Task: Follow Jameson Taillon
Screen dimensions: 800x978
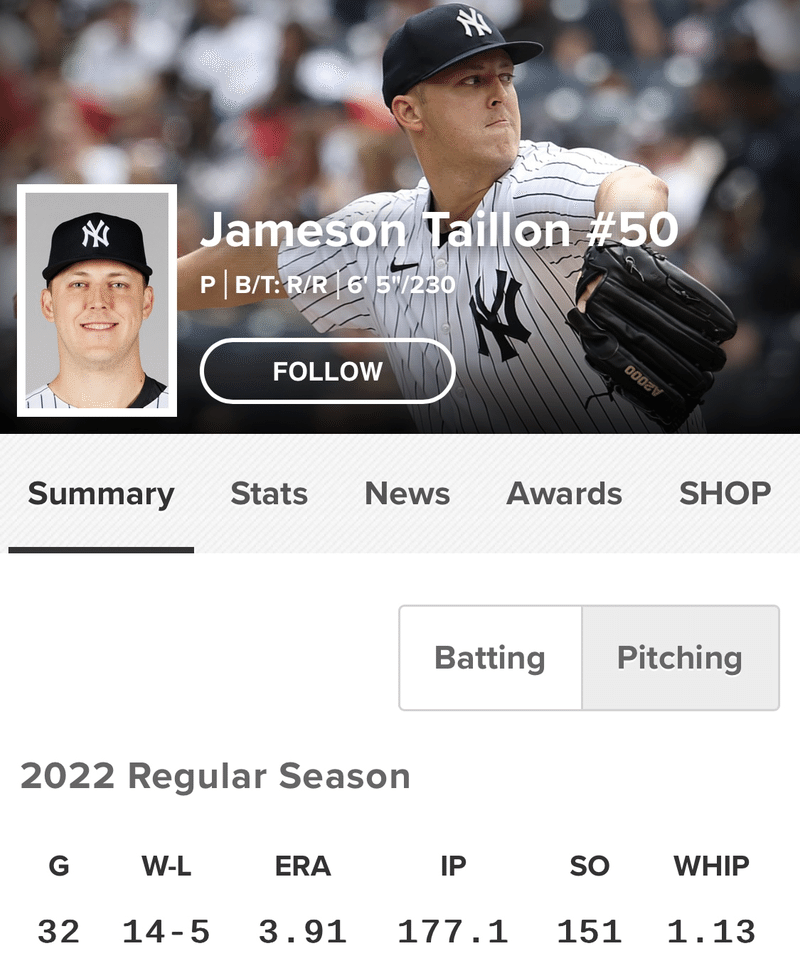Action: click(x=327, y=371)
